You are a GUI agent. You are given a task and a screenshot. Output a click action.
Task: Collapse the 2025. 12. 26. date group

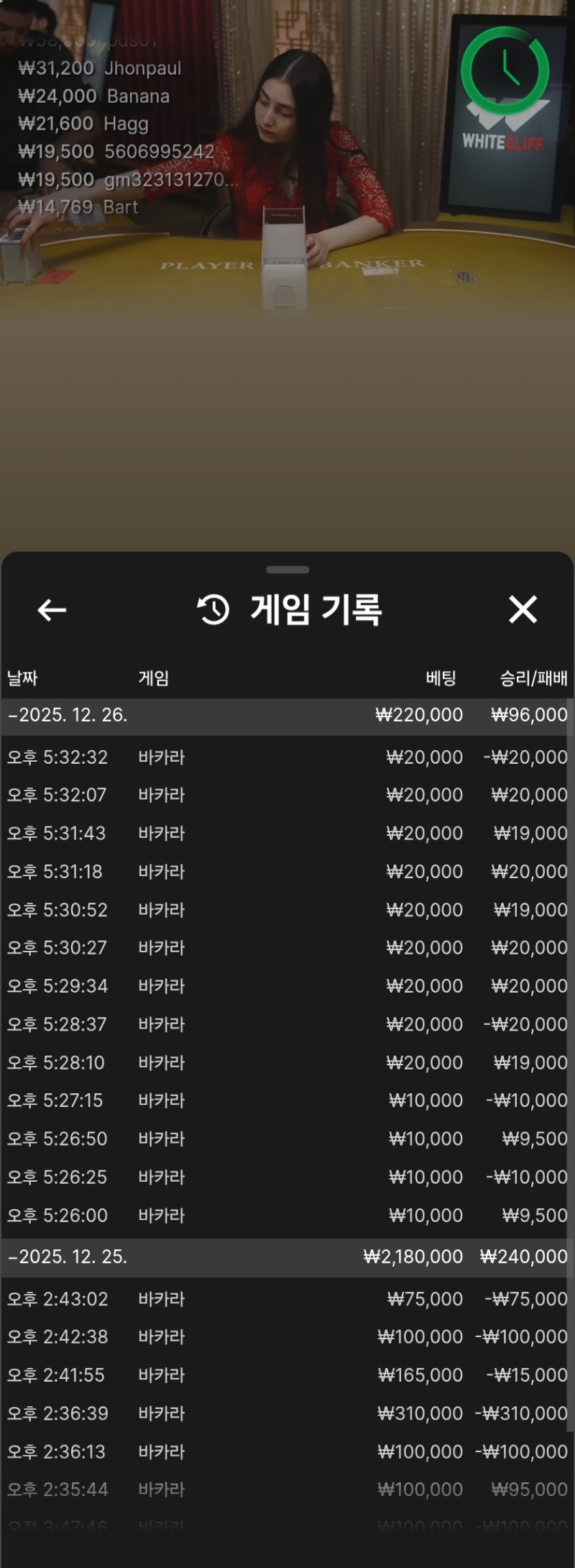click(x=68, y=715)
